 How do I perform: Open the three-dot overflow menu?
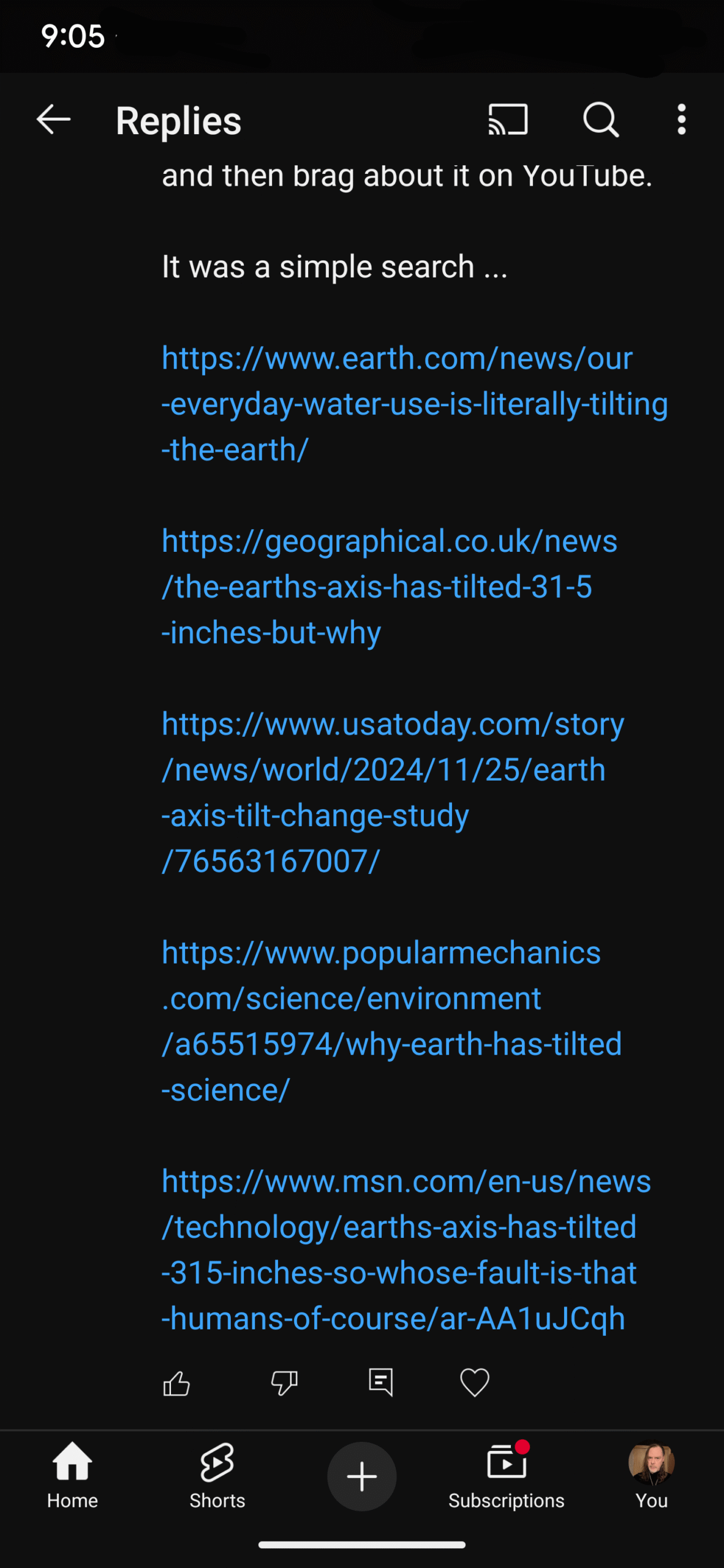[x=681, y=119]
